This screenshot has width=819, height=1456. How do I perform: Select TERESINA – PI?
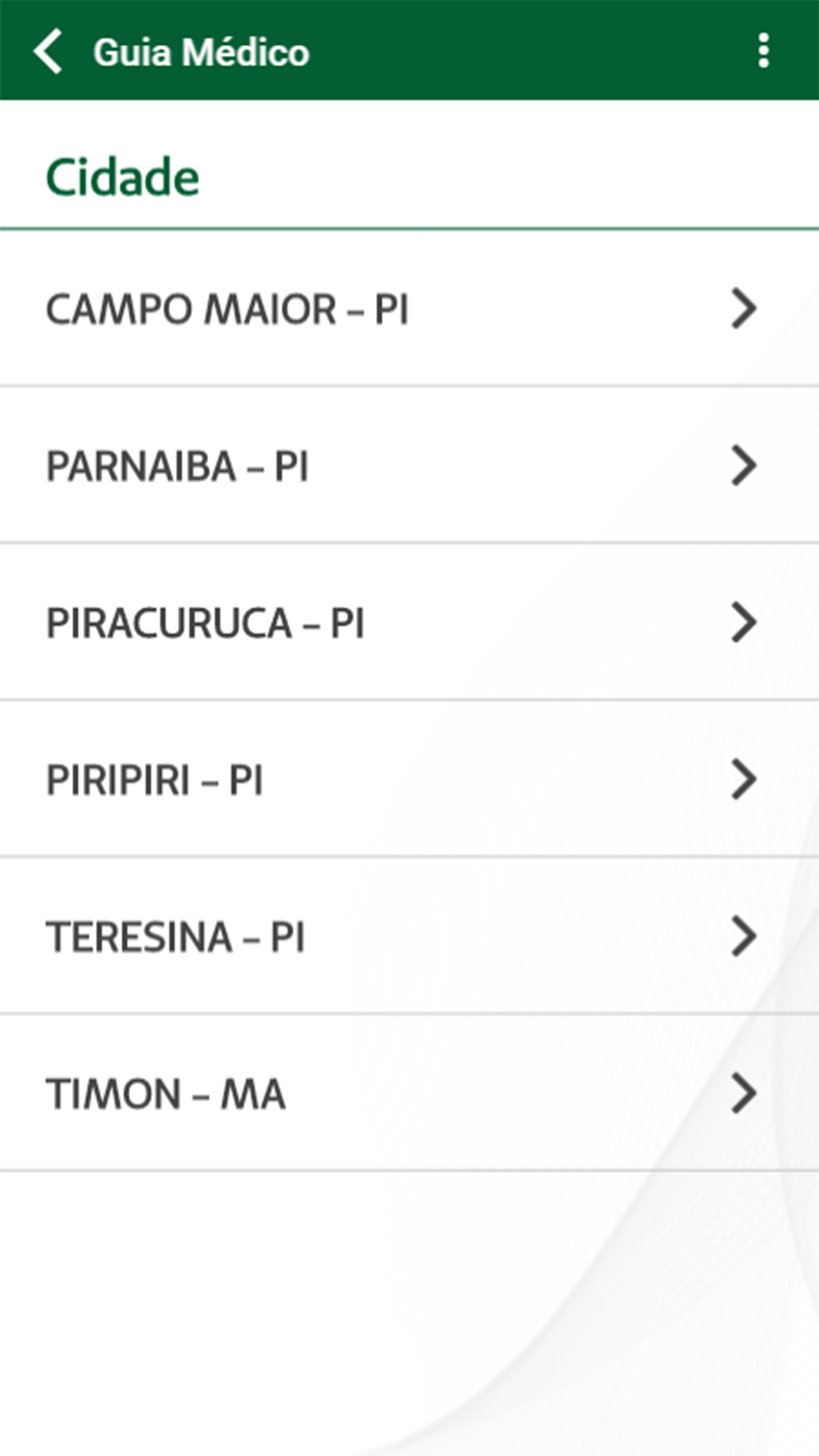[409, 936]
